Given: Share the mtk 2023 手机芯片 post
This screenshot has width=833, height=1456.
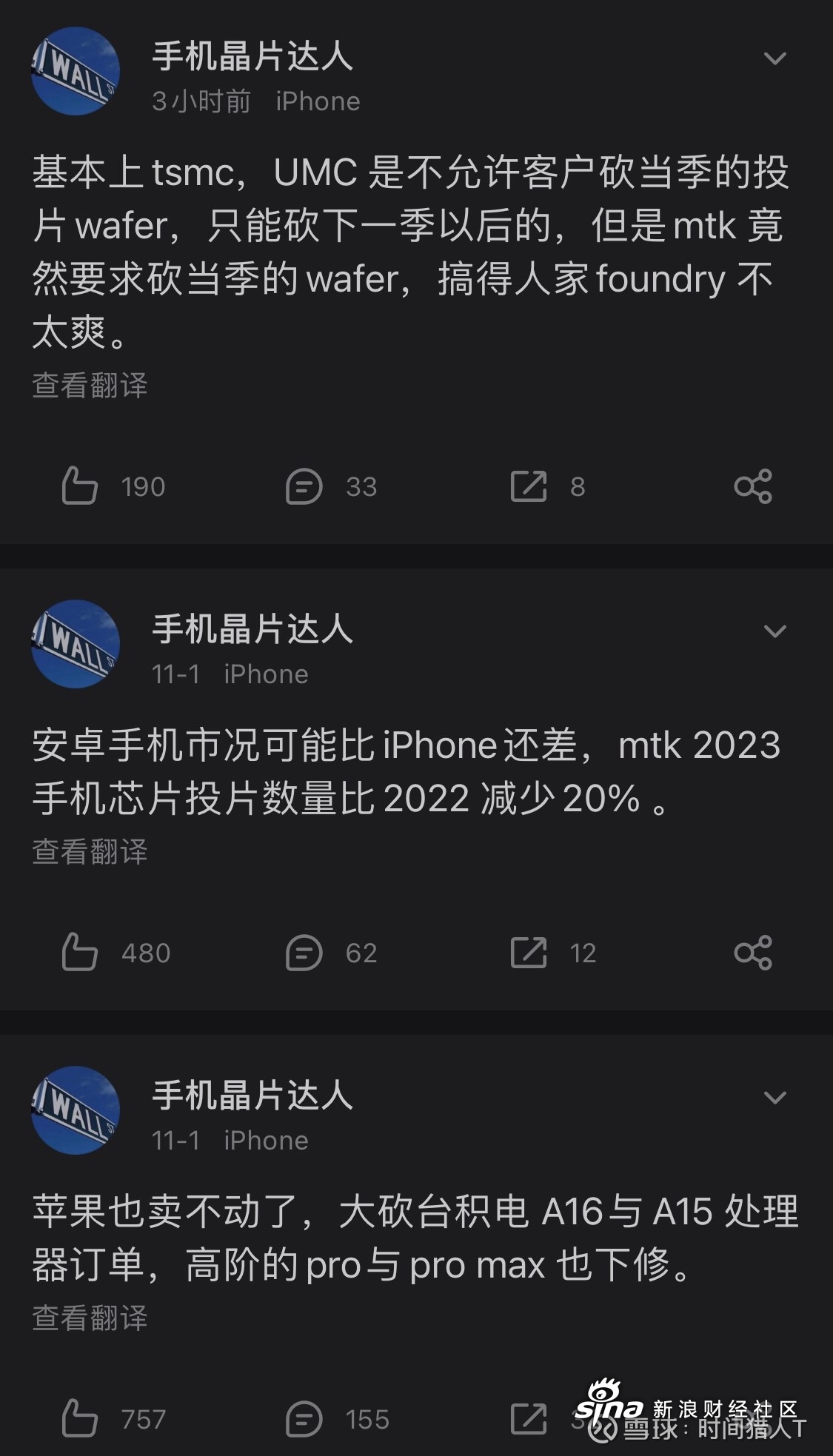Looking at the screenshot, I should 753,952.
